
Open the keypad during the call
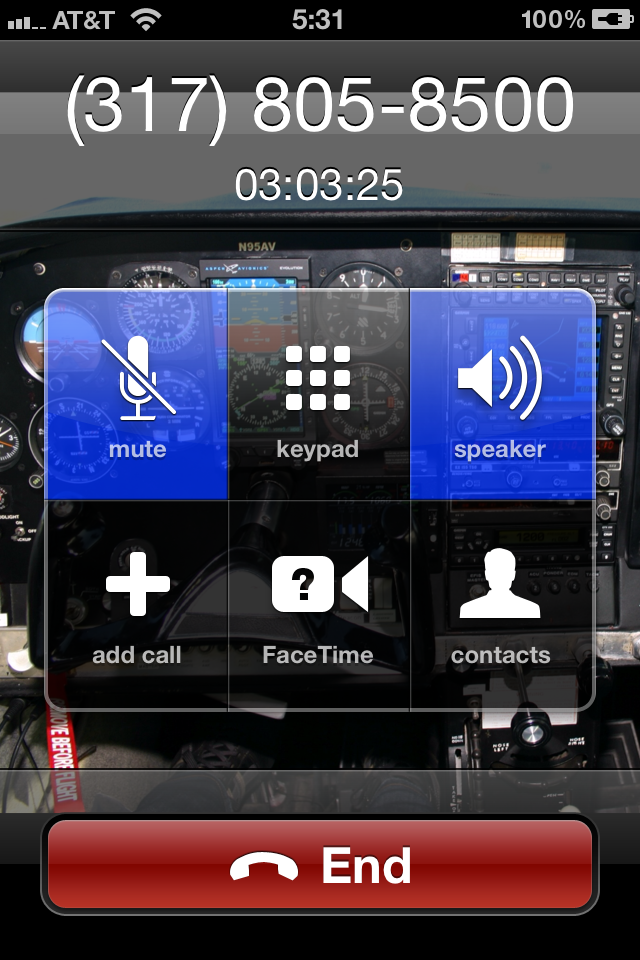click(318, 395)
